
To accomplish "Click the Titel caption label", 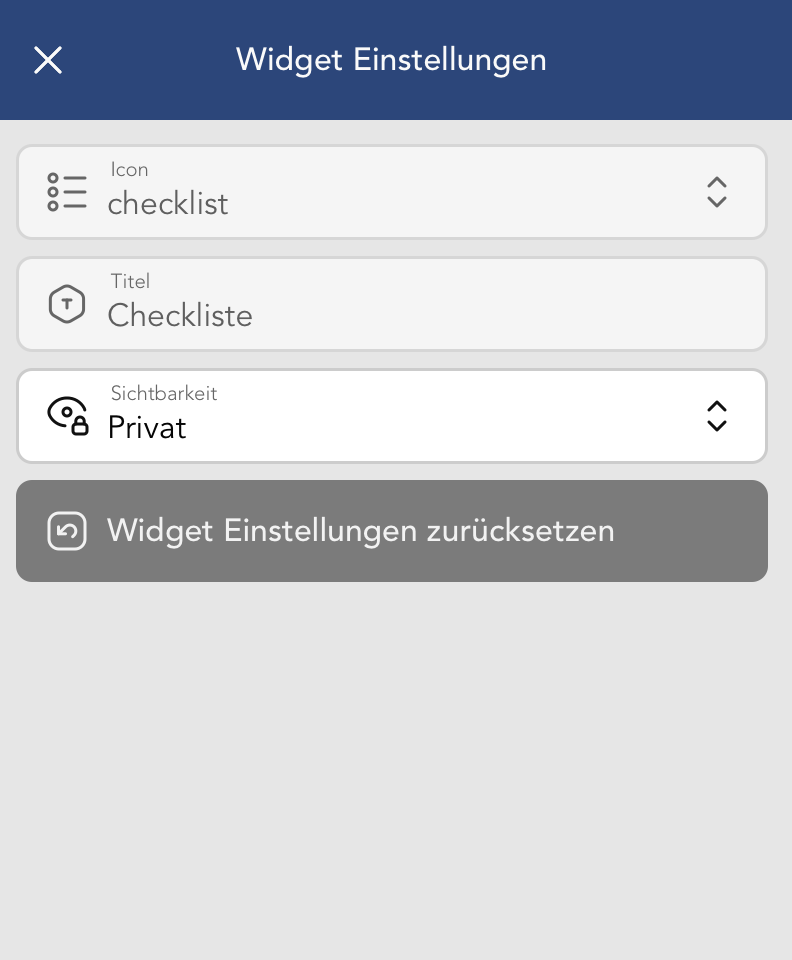I will coord(131,281).
